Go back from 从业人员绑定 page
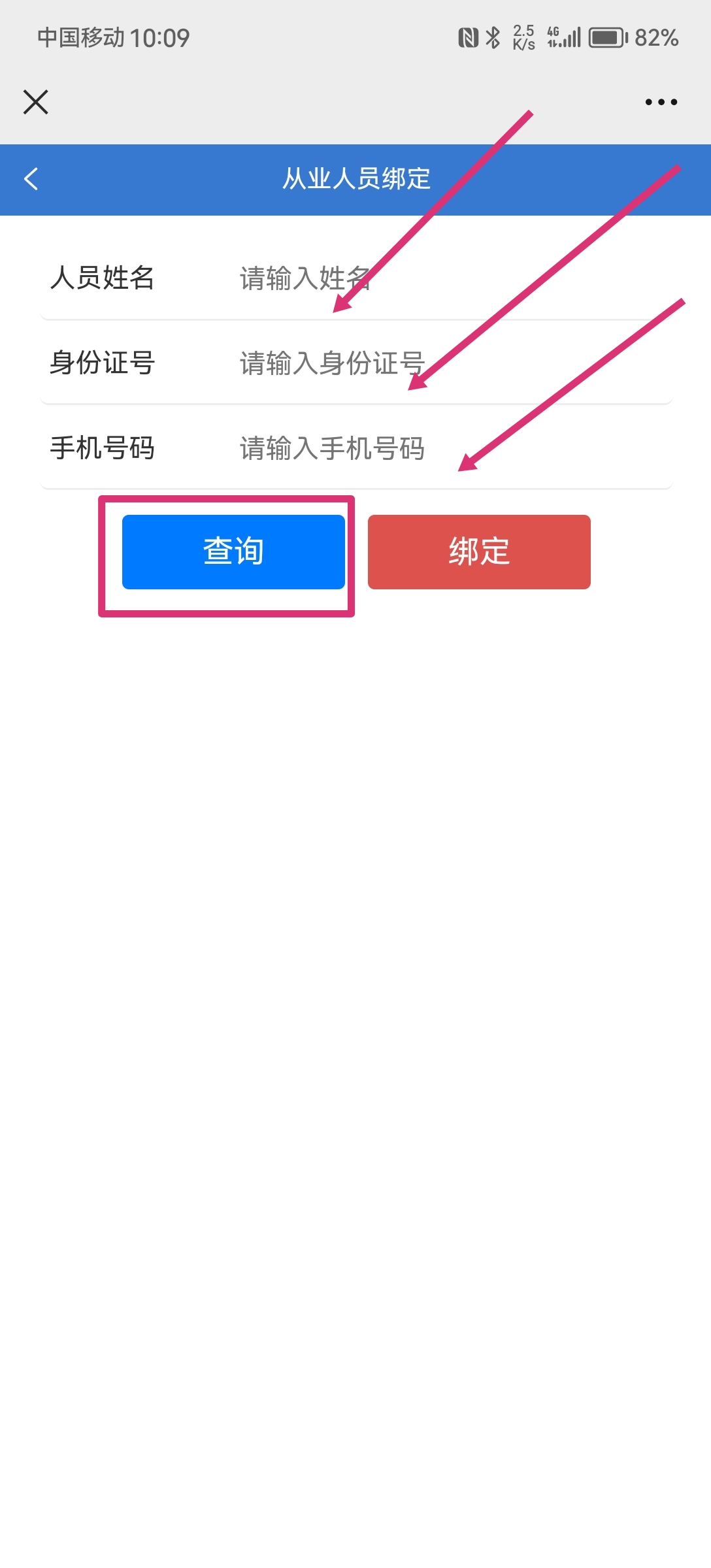 (x=31, y=178)
